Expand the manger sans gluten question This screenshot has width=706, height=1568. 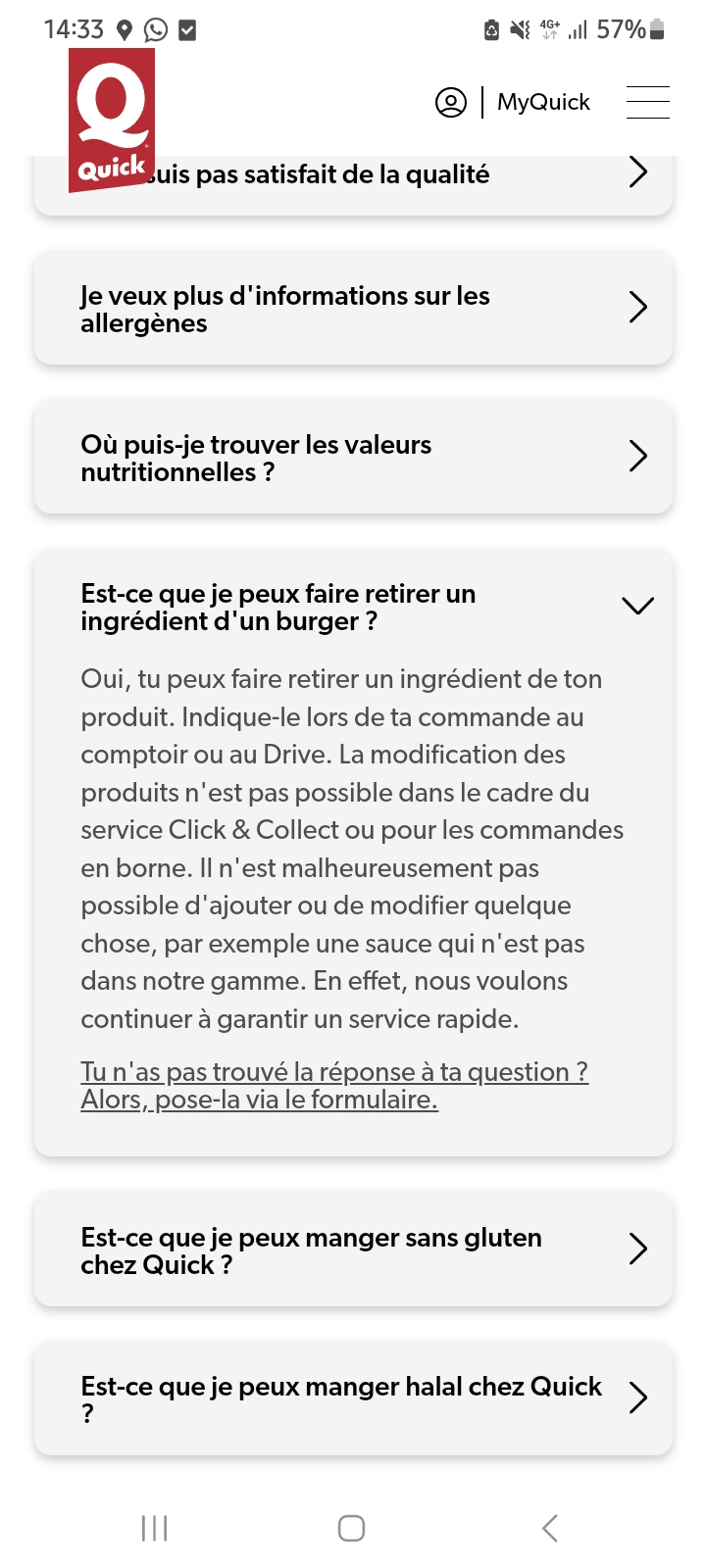353,1250
